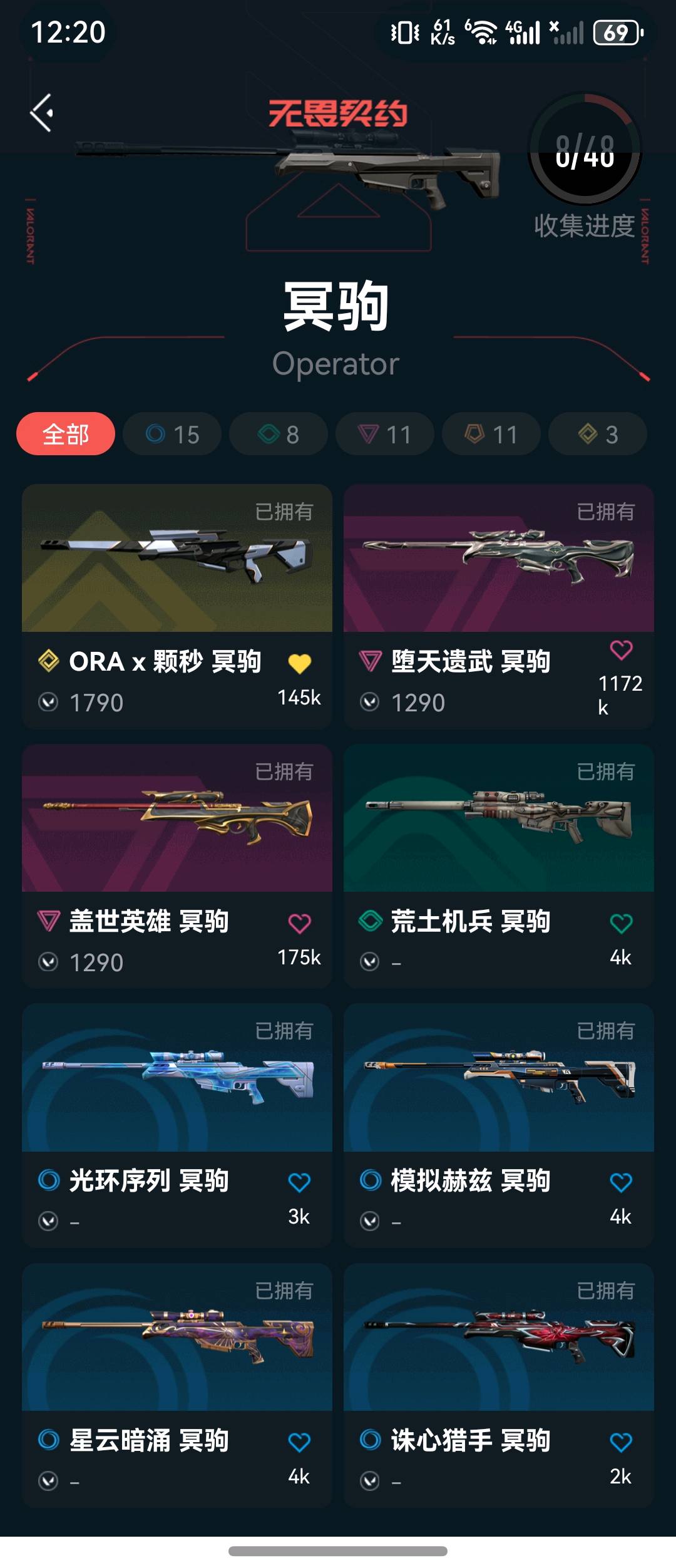Like the 盖世英雄 冥驹 skin

300,924
